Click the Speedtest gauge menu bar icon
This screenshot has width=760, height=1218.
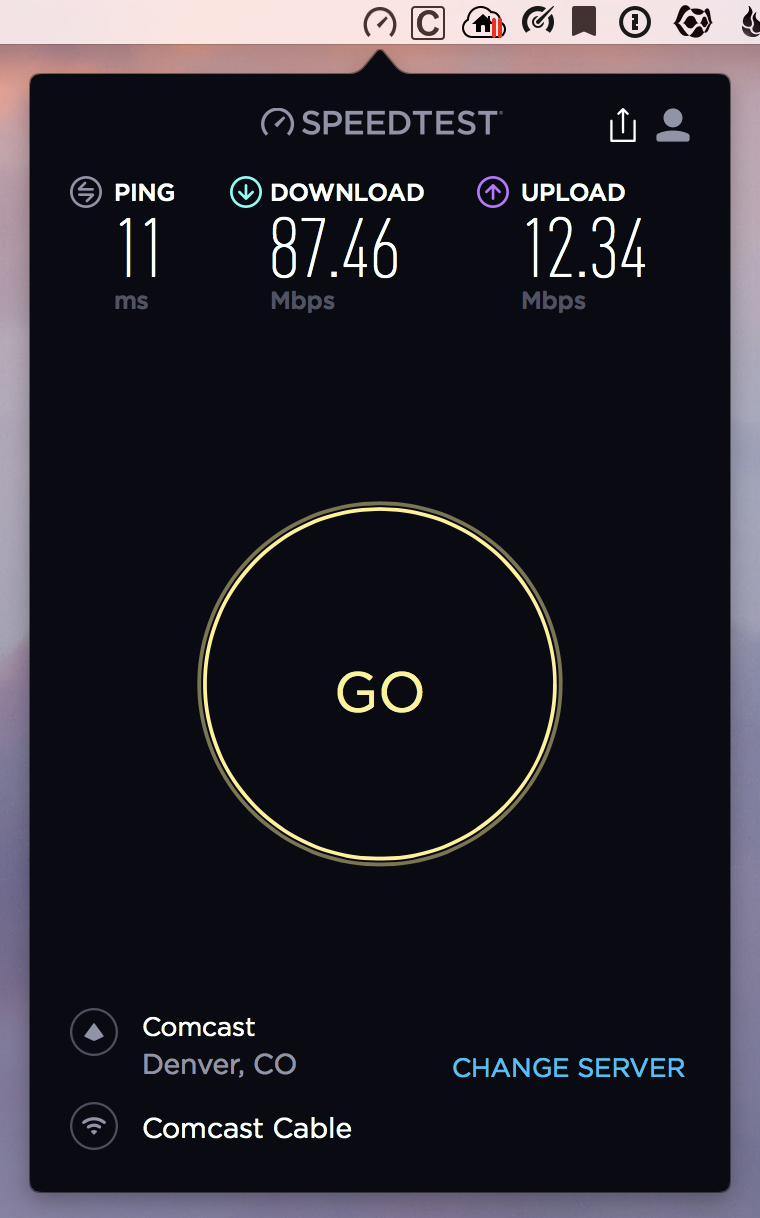(x=380, y=22)
